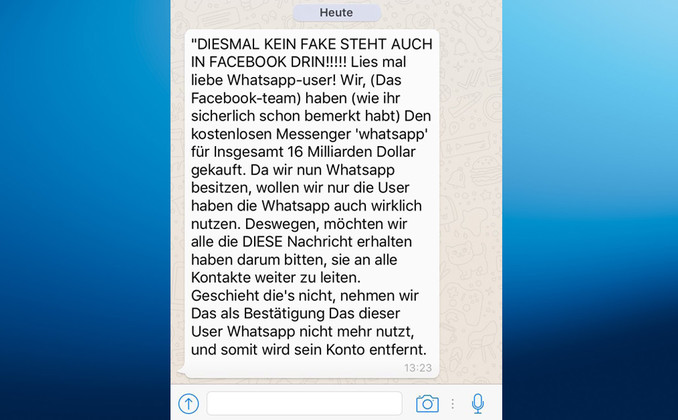Focus the message text field
Viewport: 678px width, 420px height.
[304, 403]
